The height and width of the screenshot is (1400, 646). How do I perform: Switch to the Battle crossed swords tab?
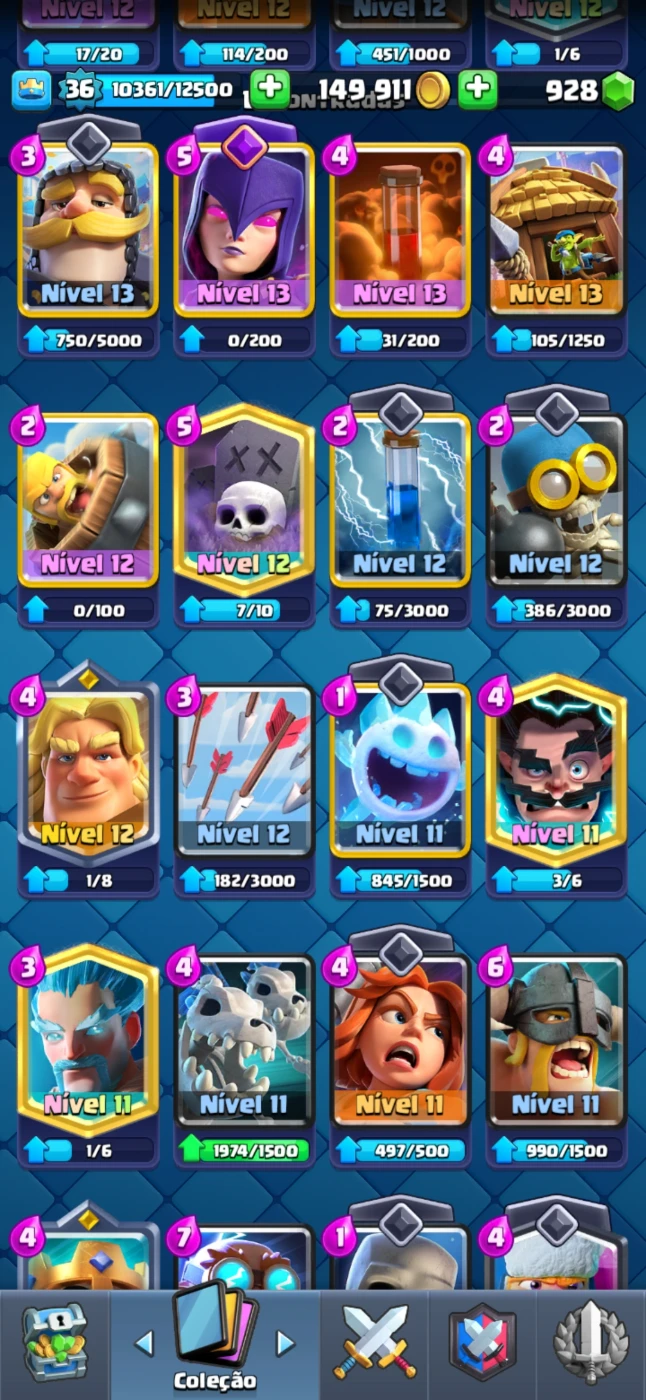click(x=374, y=1342)
